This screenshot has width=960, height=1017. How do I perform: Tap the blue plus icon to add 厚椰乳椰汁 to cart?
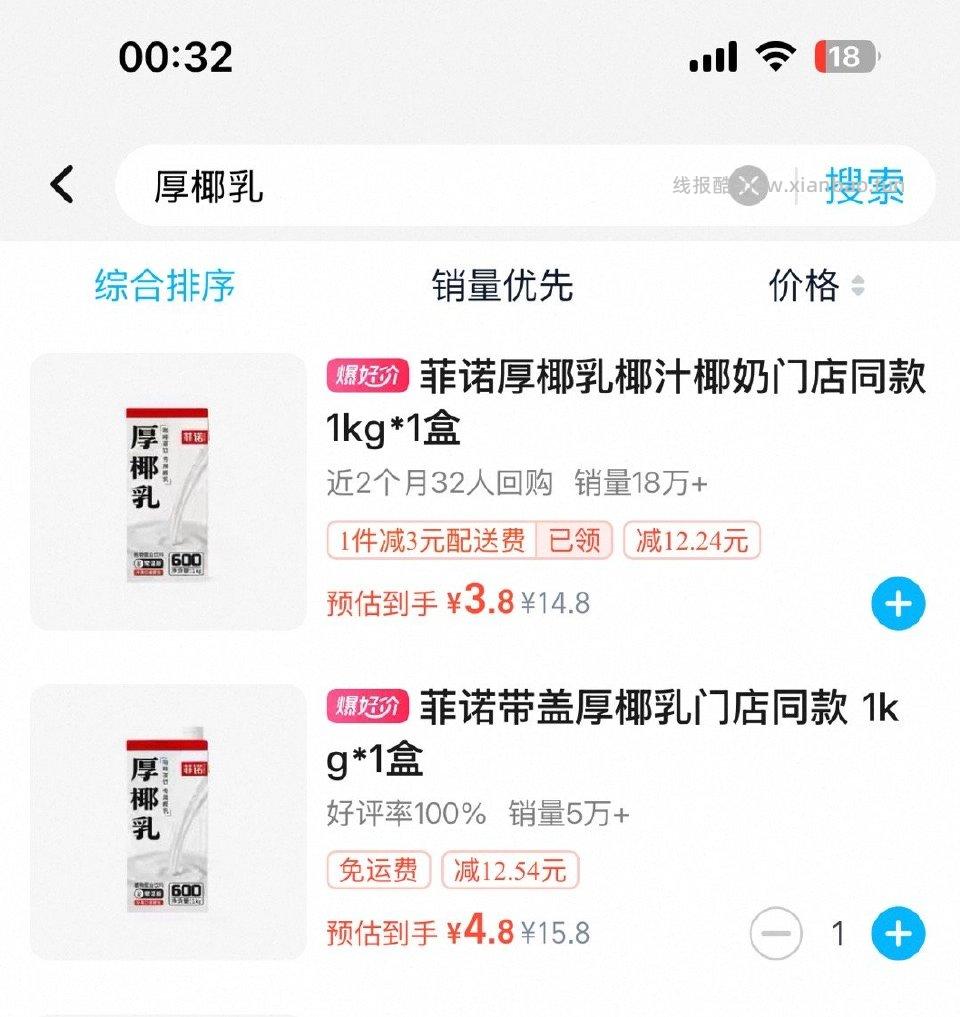897,602
